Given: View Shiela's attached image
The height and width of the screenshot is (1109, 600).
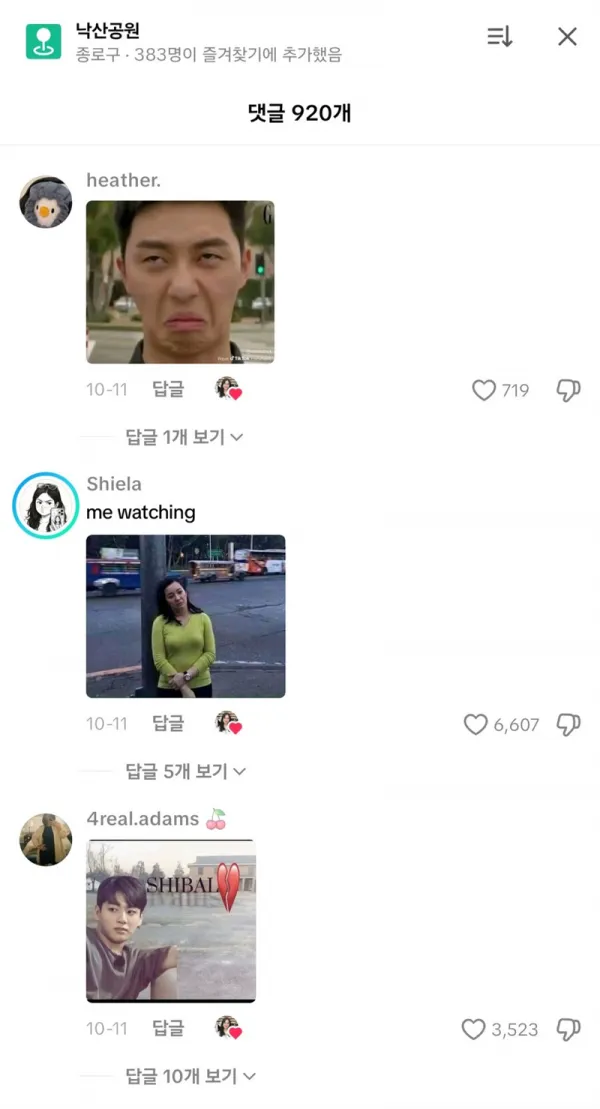Looking at the screenshot, I should 186,616.
